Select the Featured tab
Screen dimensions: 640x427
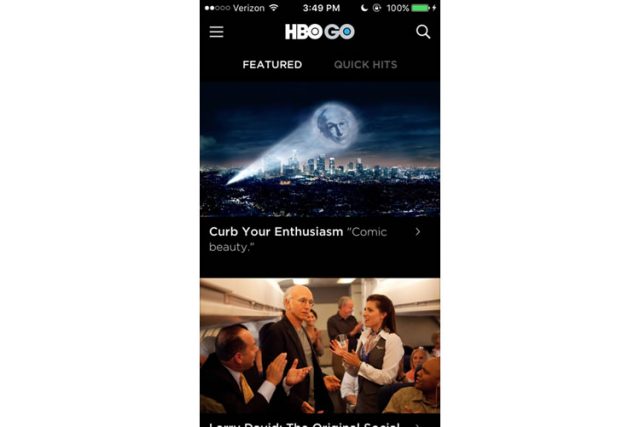[x=272, y=65]
